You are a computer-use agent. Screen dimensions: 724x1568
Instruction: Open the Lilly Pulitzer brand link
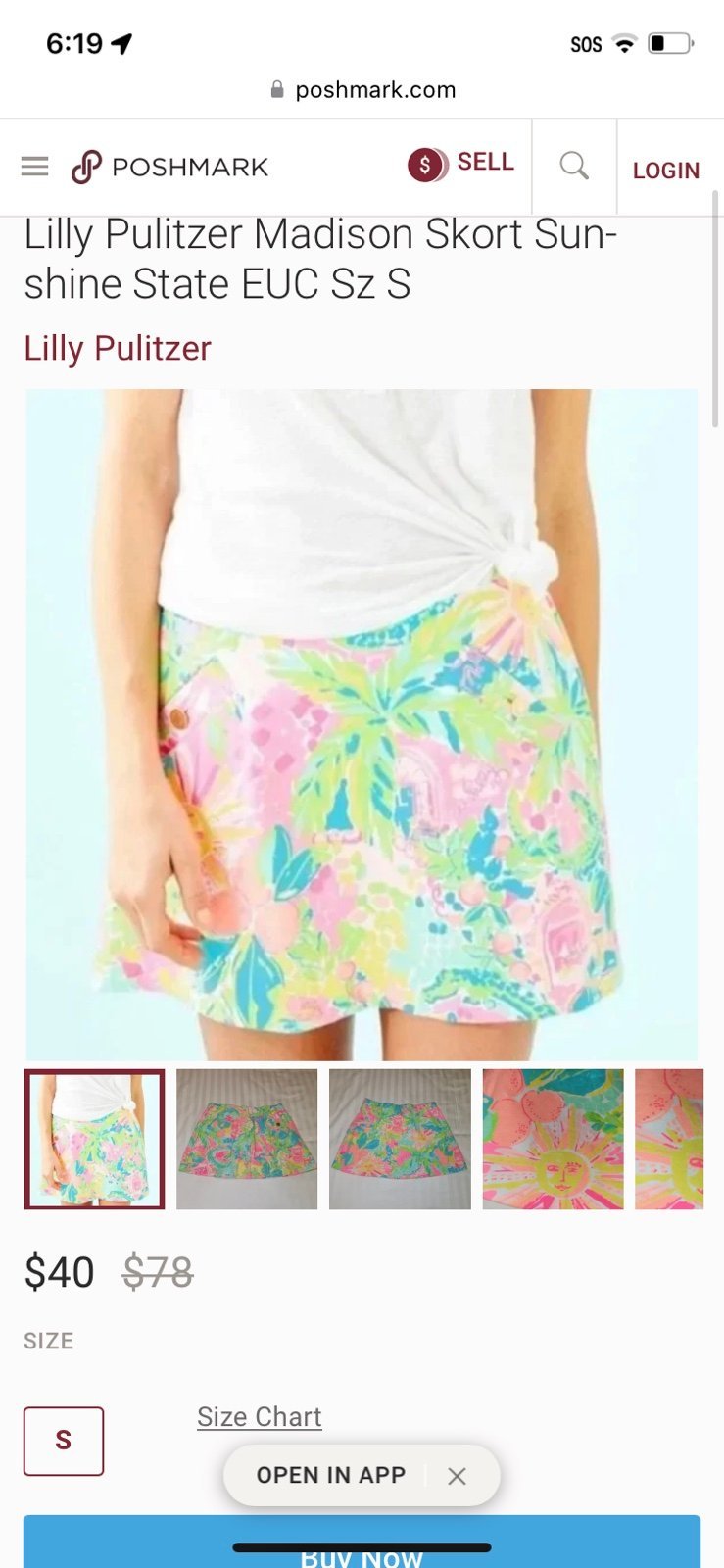(118, 348)
